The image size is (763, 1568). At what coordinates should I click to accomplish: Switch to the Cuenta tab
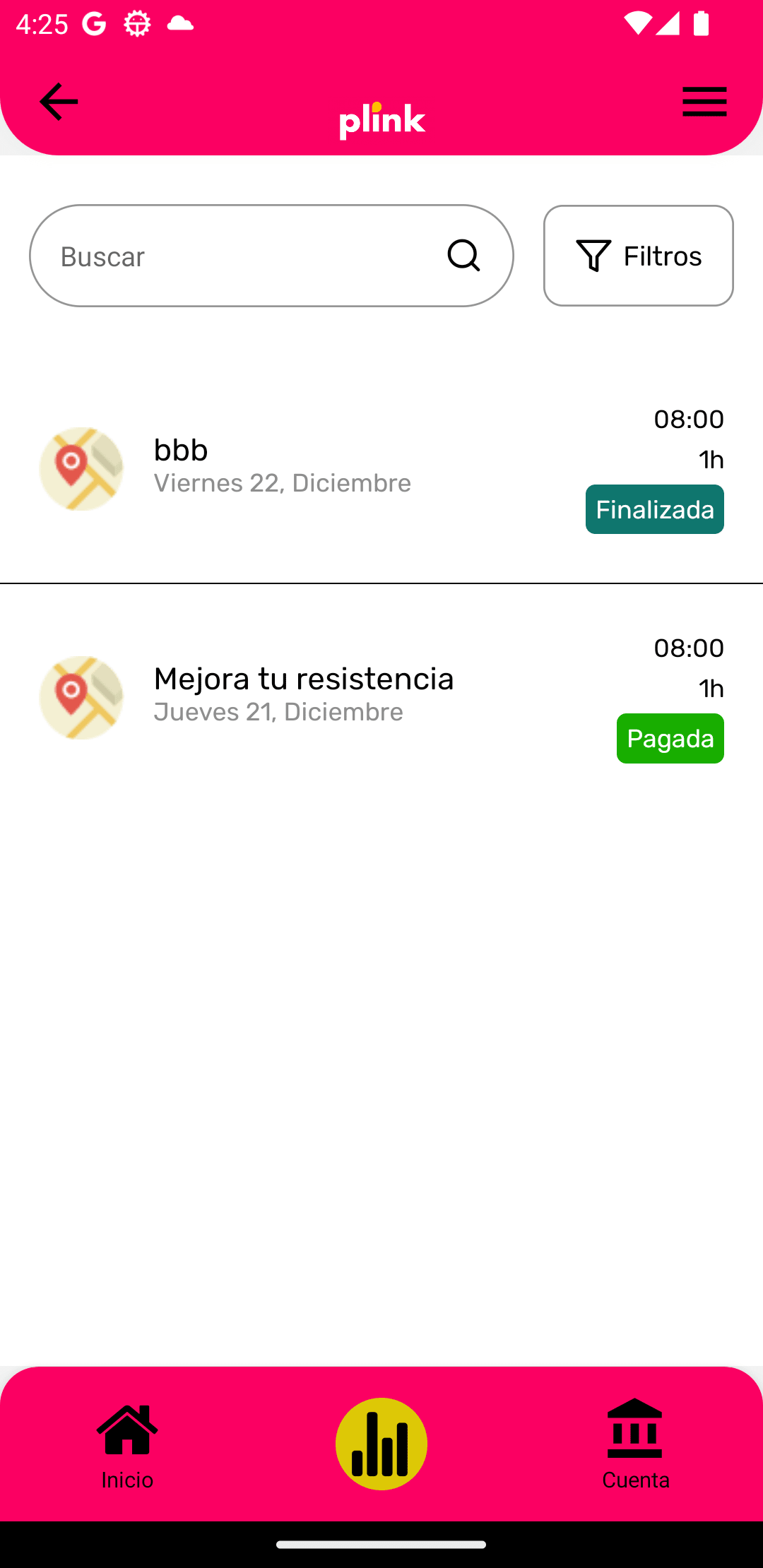635,1444
